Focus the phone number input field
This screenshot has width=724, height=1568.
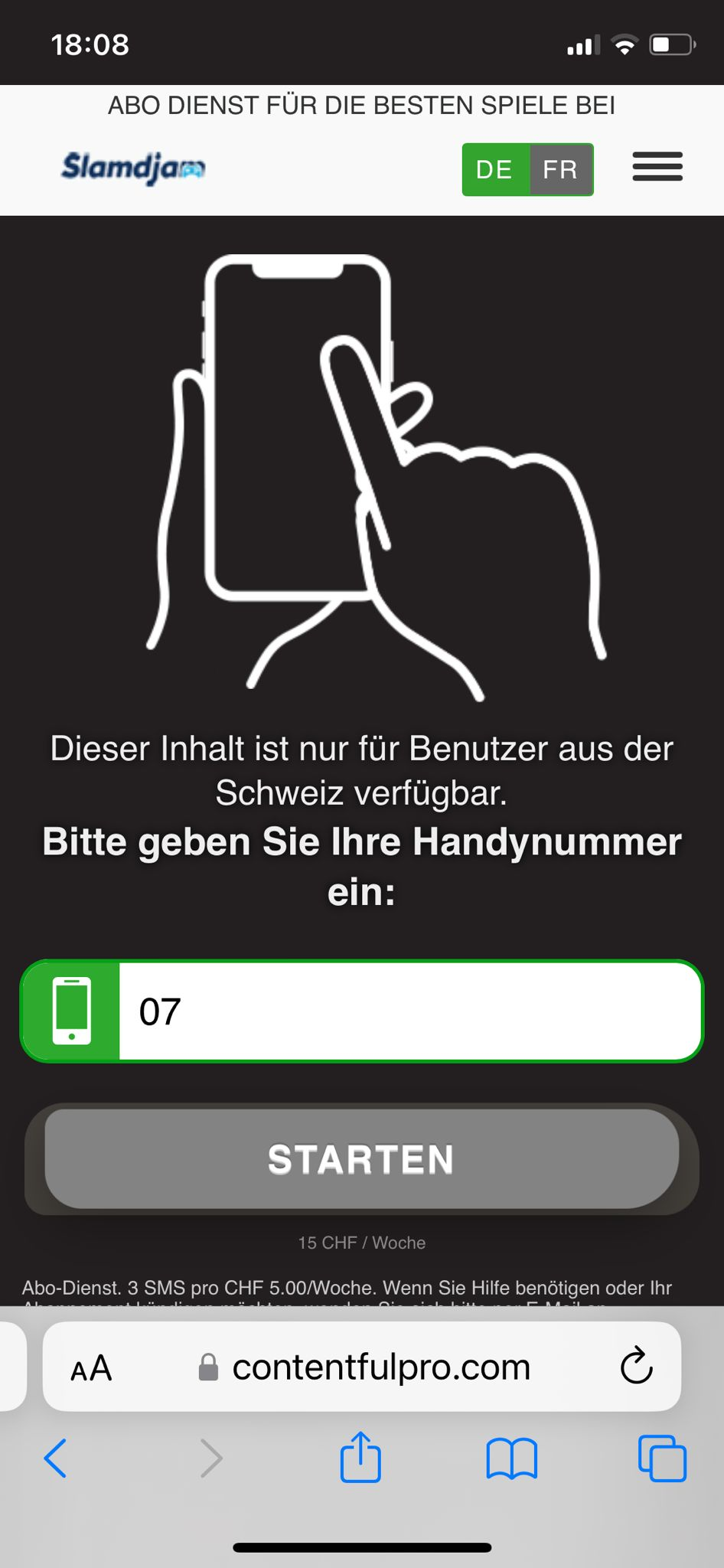click(x=409, y=1011)
